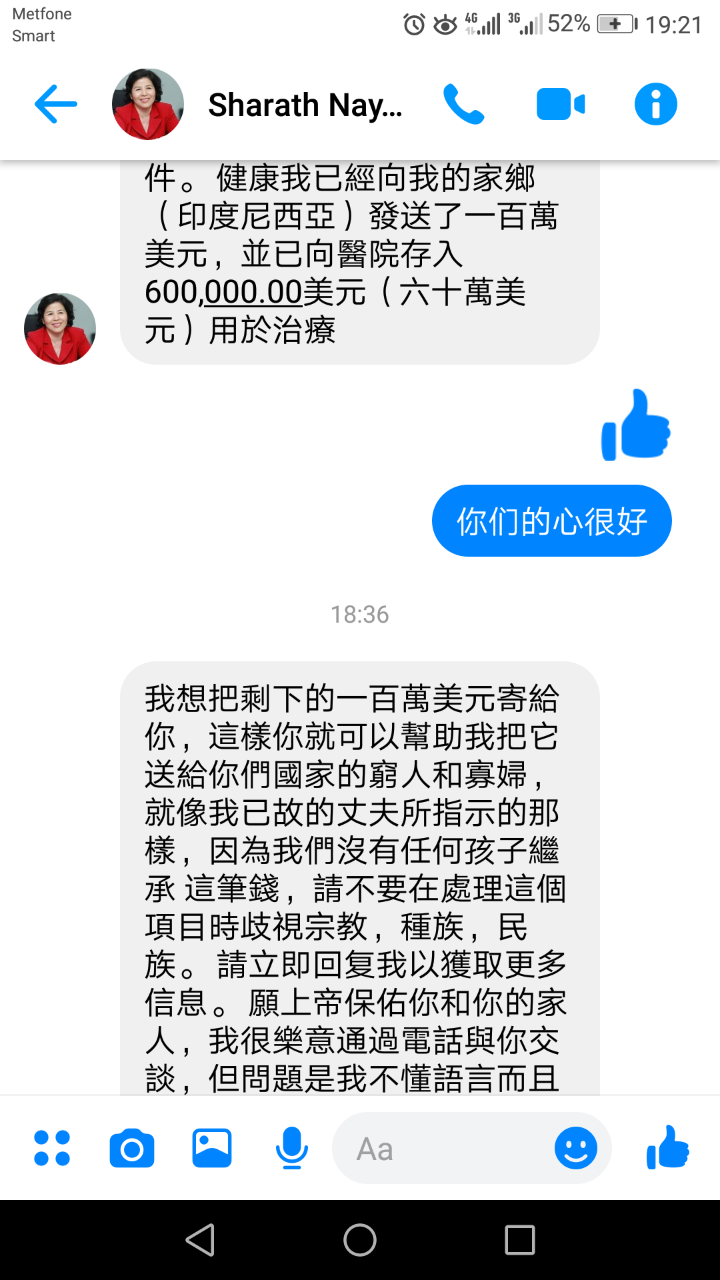Open system recent apps
Image resolution: width=720 pixels, height=1280 pixels.
click(x=520, y=1240)
